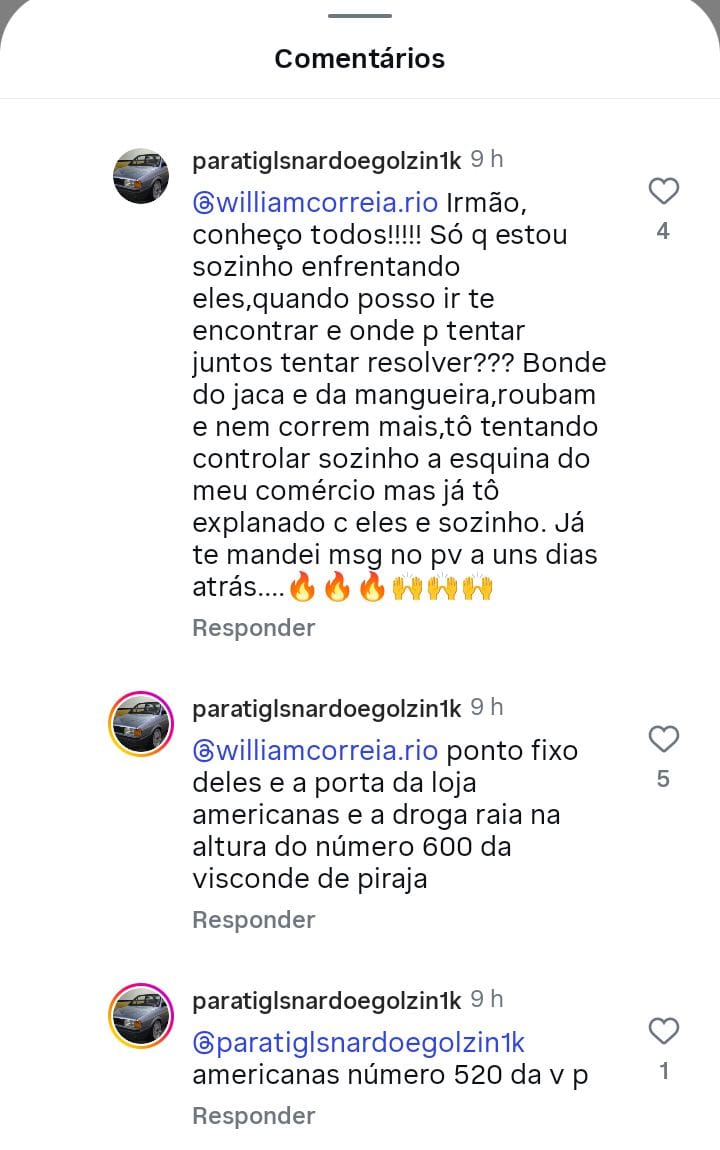Open @williamcorreia.rio mention in 'Irmão' comment

[x=315, y=202]
